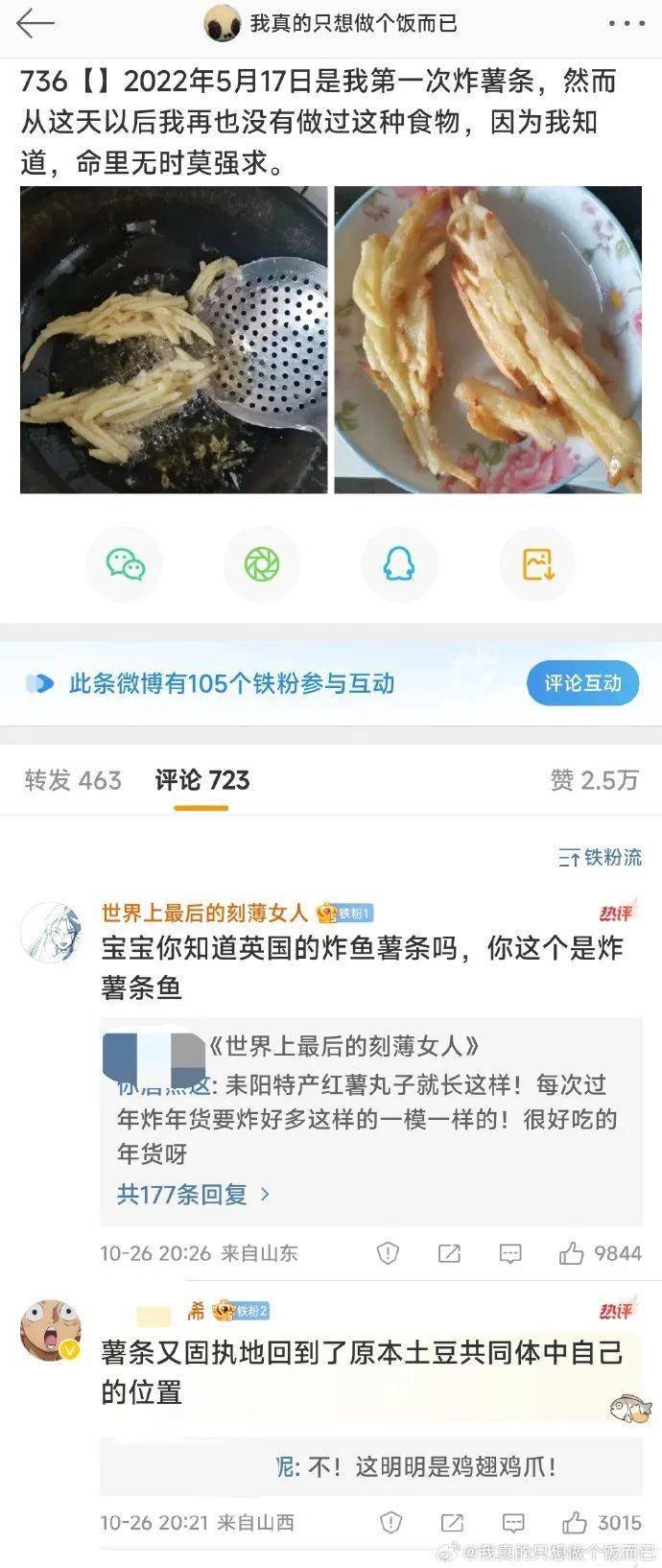
Task: Like the comment with 9844 likes
Action: point(573,1253)
